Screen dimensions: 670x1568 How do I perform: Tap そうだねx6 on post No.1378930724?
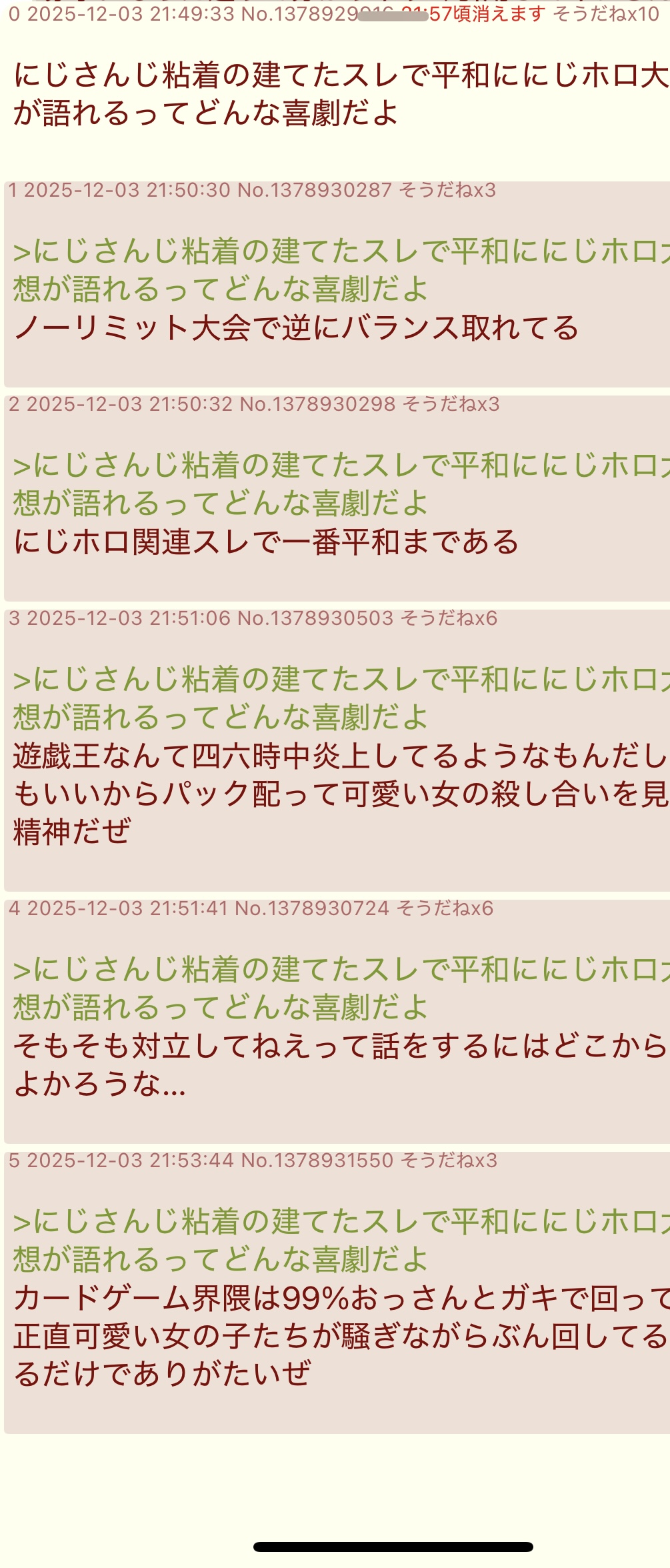[445, 909]
